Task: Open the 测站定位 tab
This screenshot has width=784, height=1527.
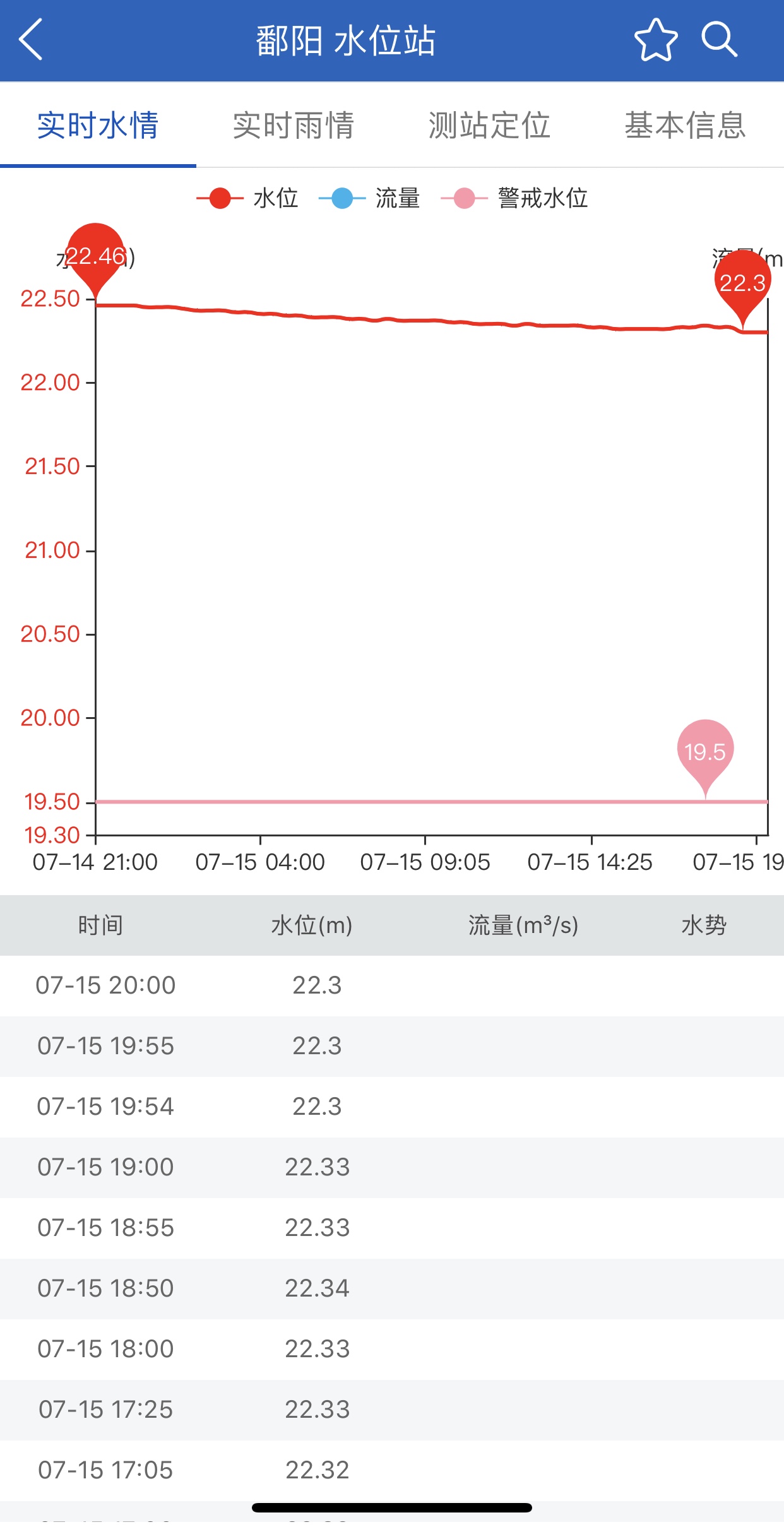Action: click(489, 125)
